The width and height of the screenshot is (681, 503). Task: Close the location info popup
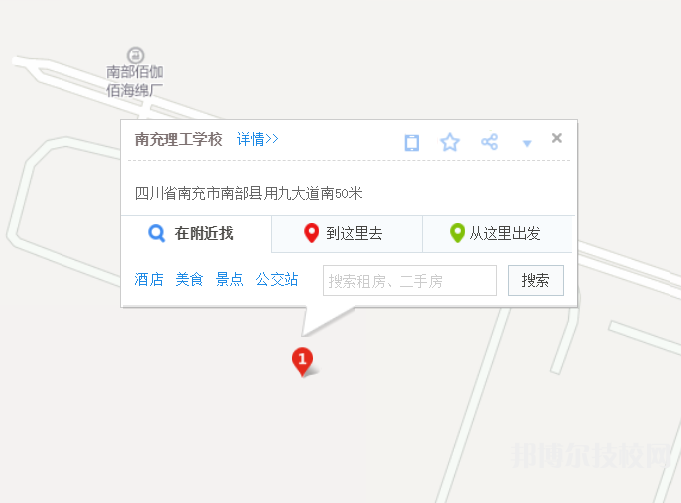pyautogui.click(x=557, y=138)
